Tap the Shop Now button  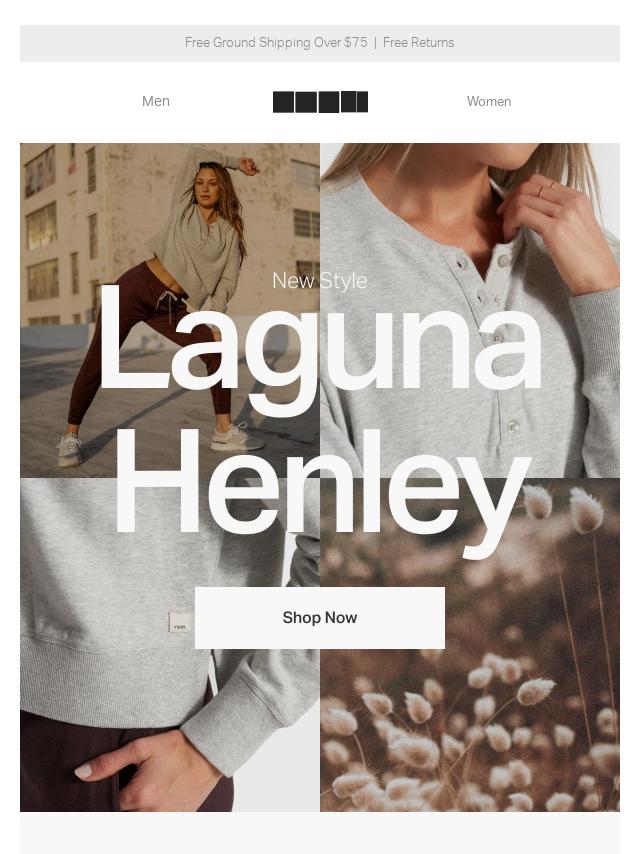tap(319, 618)
